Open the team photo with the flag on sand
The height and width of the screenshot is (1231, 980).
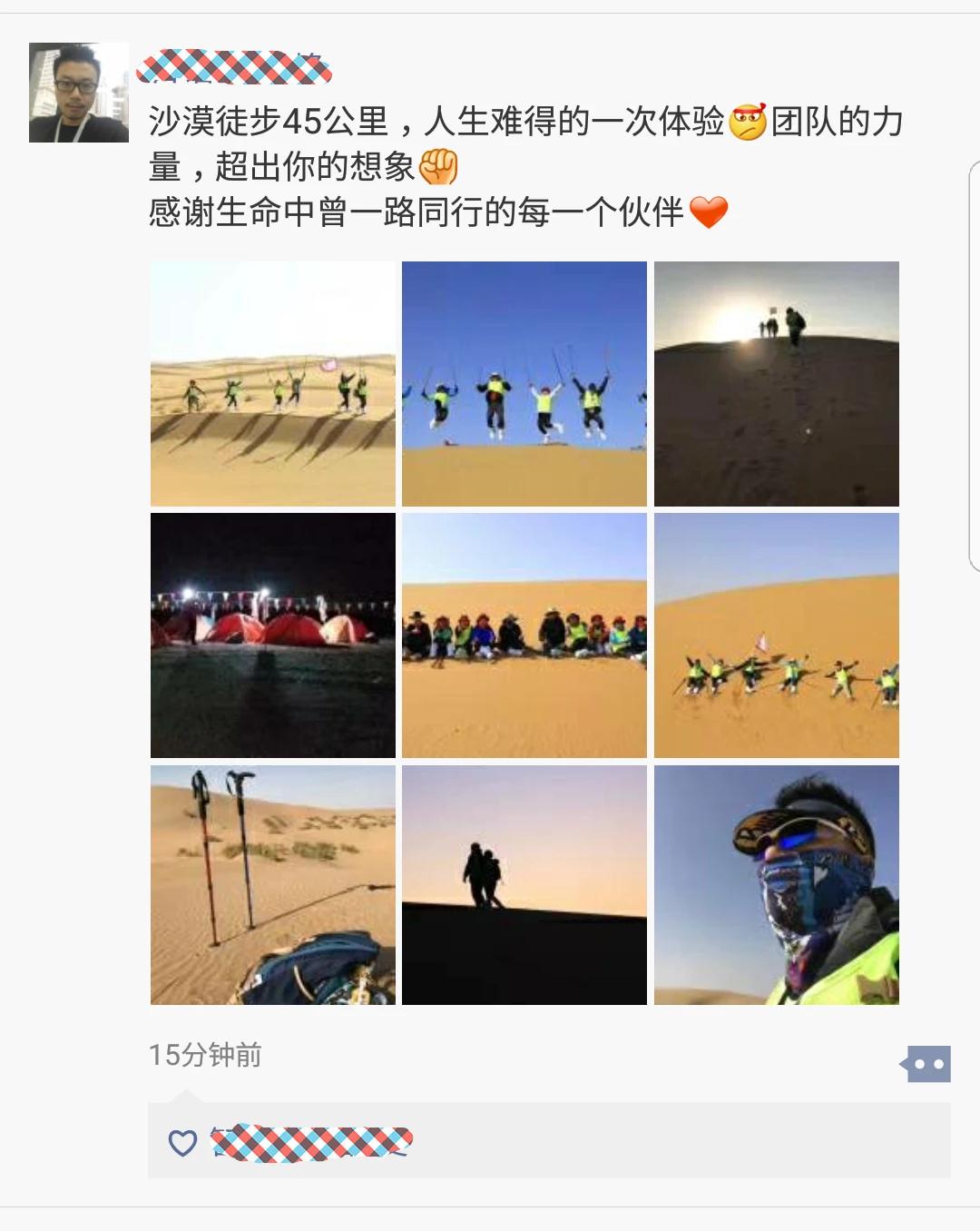point(776,635)
